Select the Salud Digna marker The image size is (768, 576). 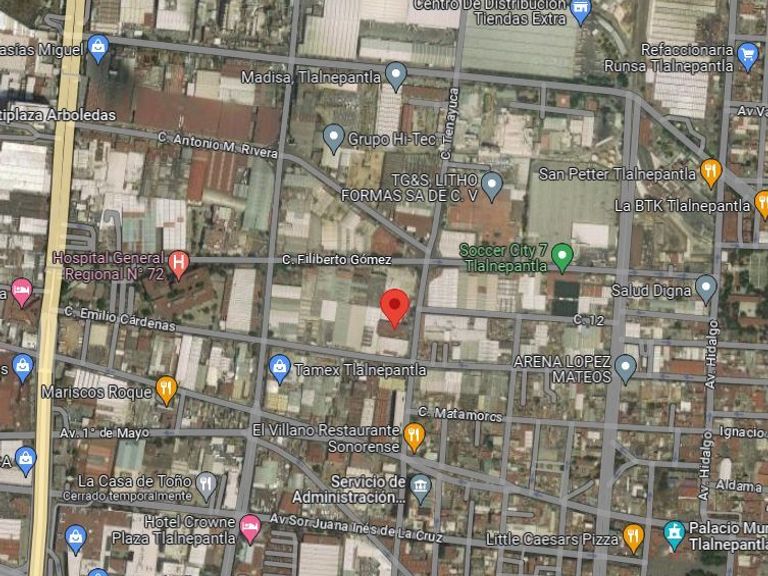tap(706, 288)
